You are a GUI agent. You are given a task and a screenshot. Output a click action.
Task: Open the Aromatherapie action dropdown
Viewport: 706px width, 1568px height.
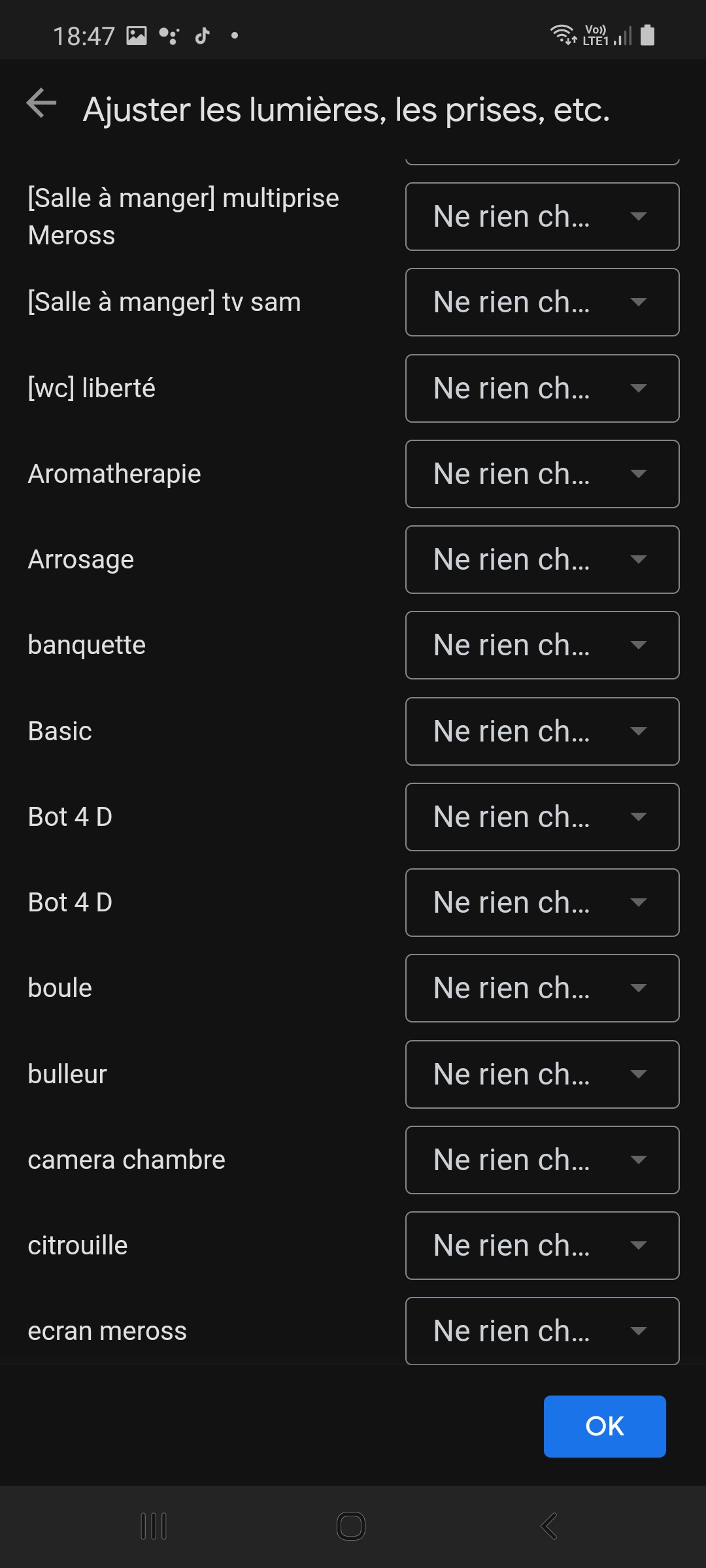point(542,474)
